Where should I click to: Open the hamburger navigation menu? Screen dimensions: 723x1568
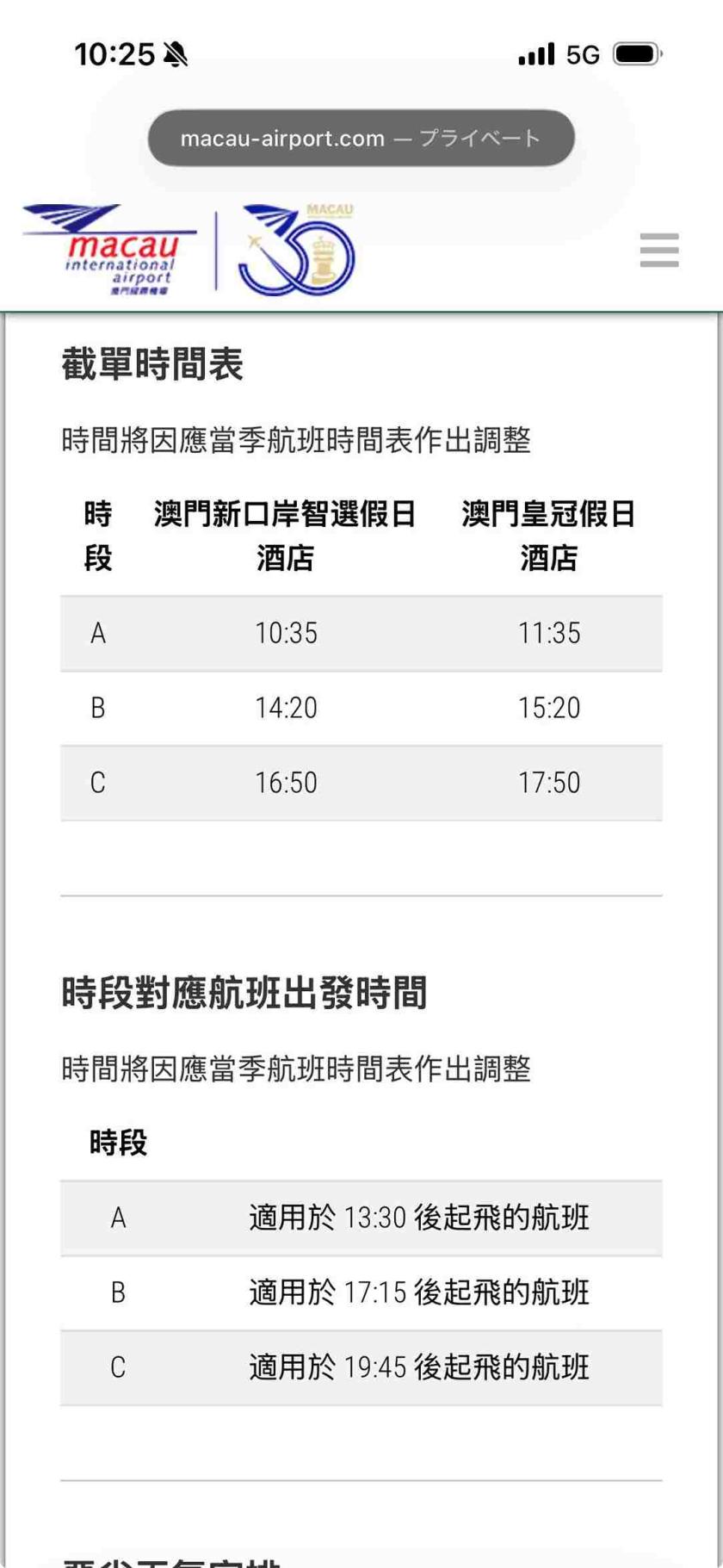click(x=659, y=251)
